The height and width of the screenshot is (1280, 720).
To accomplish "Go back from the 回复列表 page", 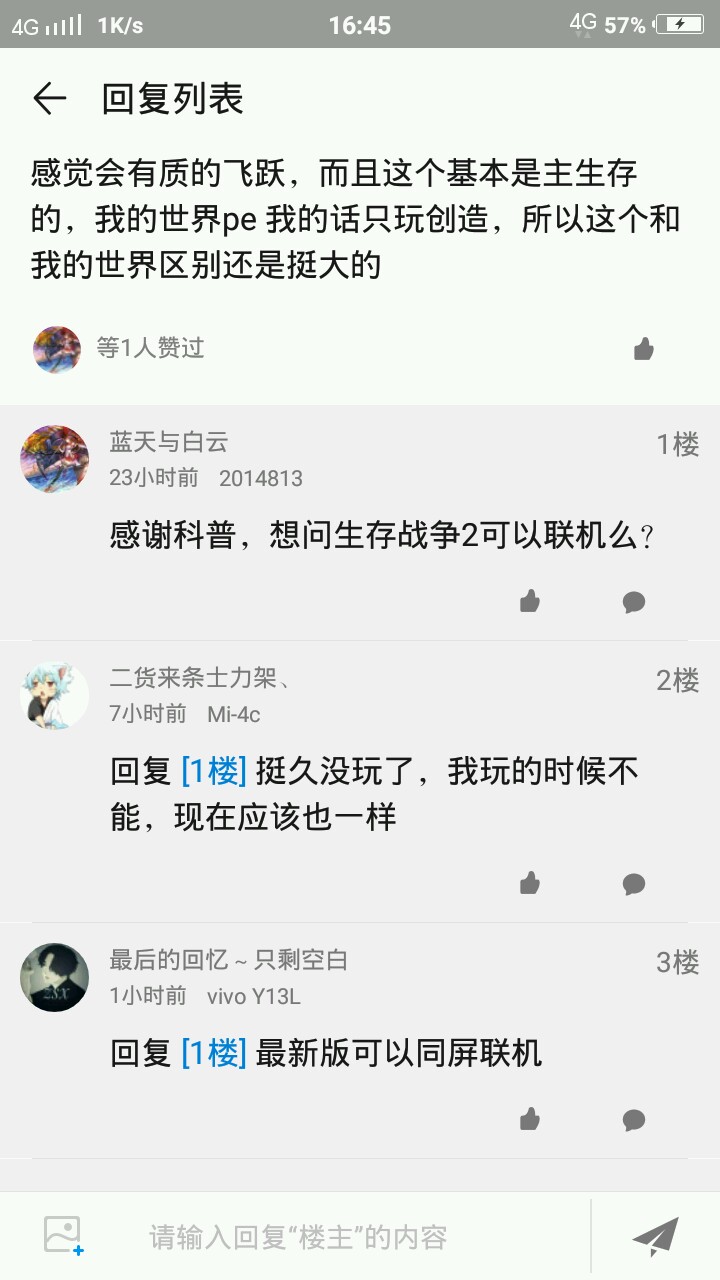I will 49,98.
